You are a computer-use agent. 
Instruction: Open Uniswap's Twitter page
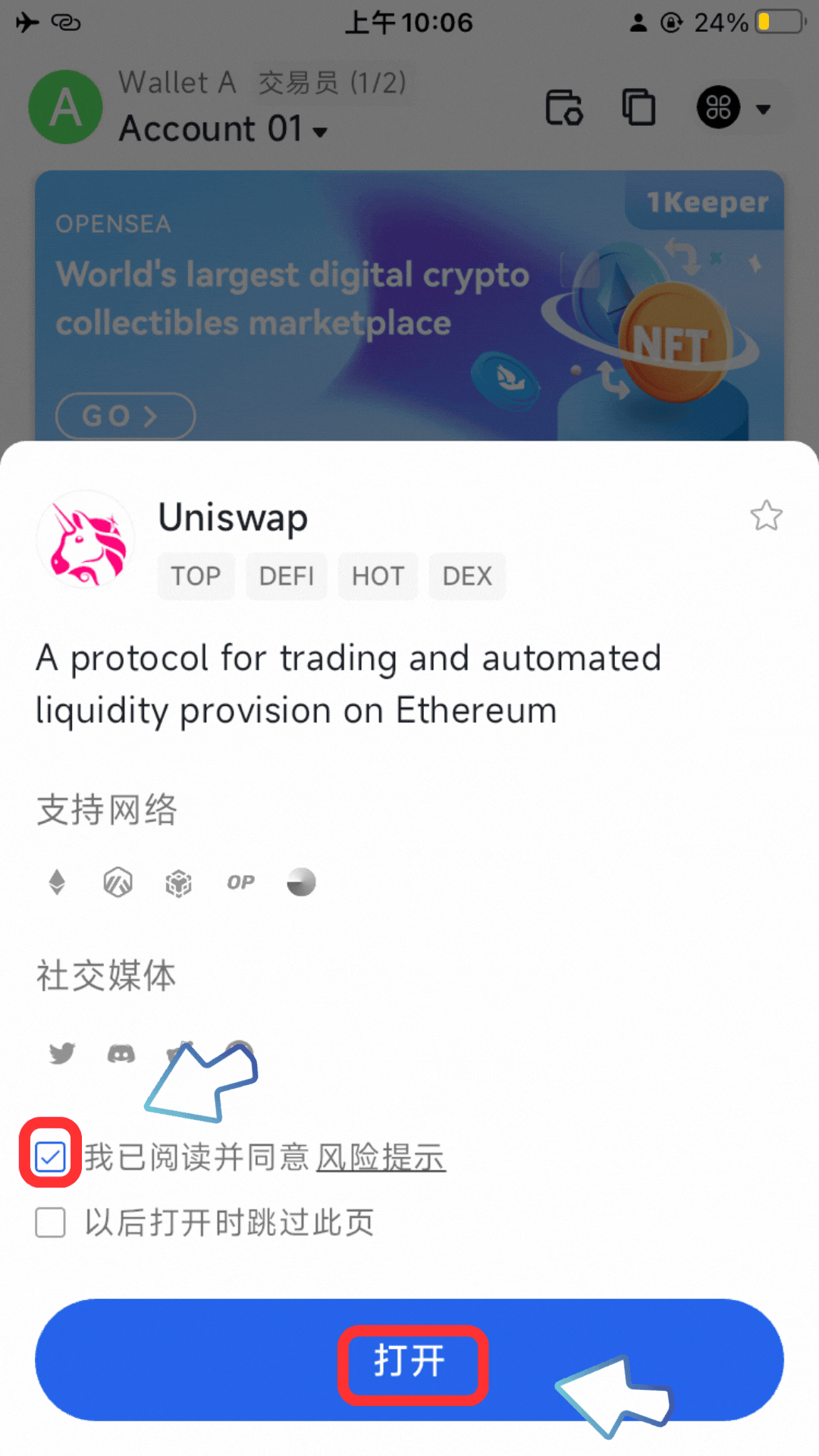(62, 1053)
